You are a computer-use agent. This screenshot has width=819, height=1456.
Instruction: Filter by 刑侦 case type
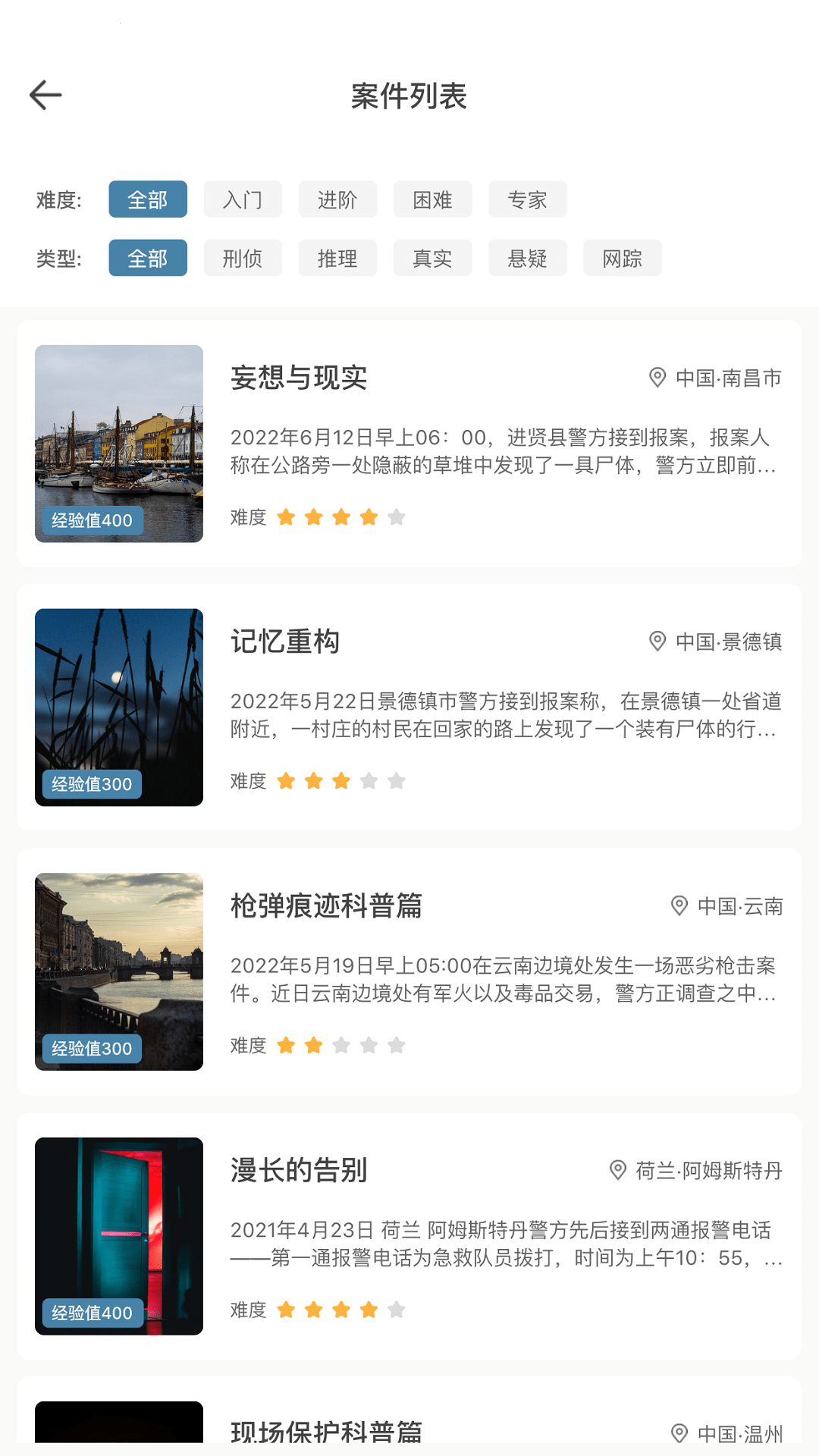[243, 259]
